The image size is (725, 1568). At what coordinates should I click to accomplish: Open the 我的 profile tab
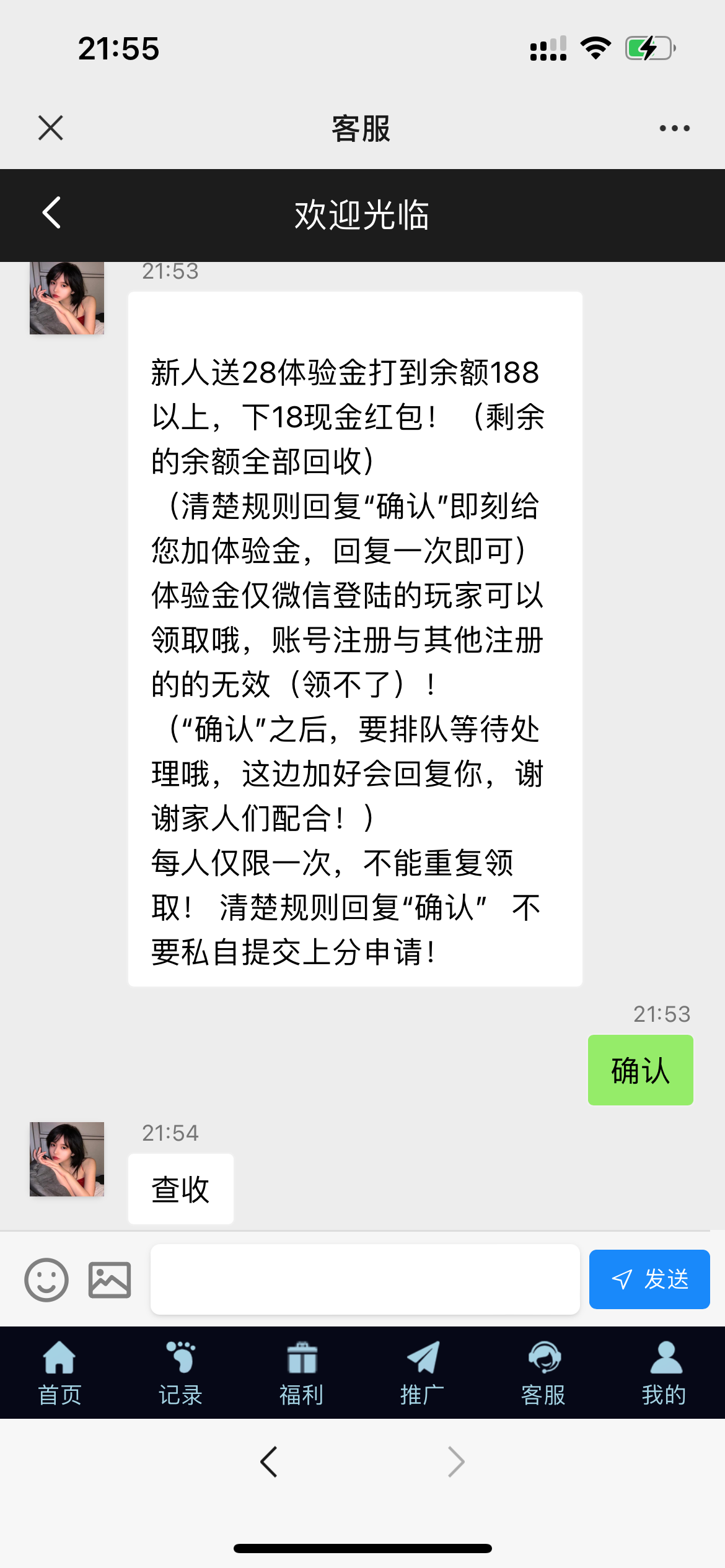[x=664, y=1372]
